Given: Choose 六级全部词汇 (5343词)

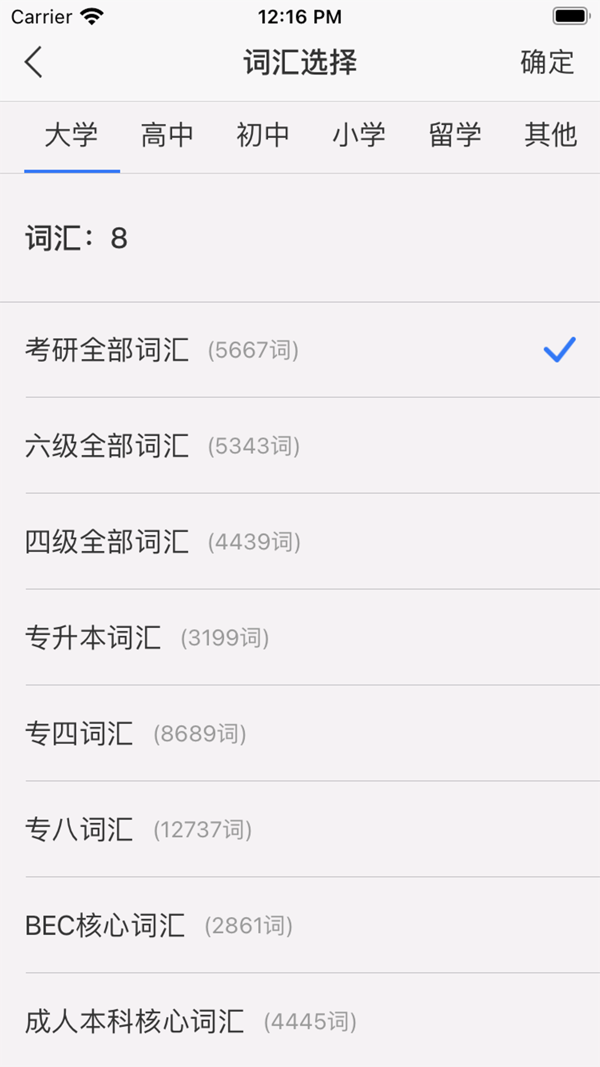Looking at the screenshot, I should pos(300,446).
